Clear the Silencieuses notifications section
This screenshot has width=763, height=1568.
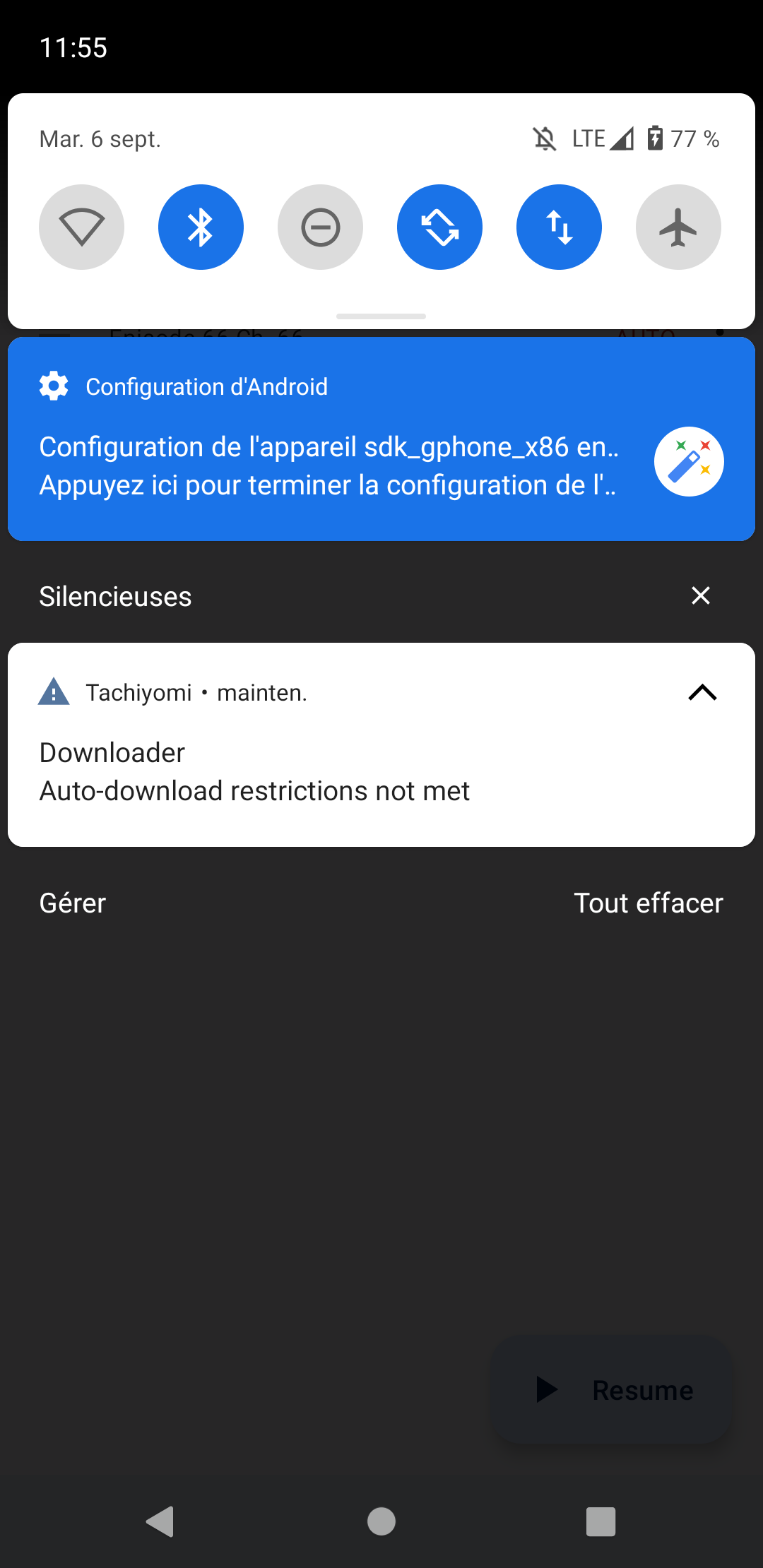point(700,596)
